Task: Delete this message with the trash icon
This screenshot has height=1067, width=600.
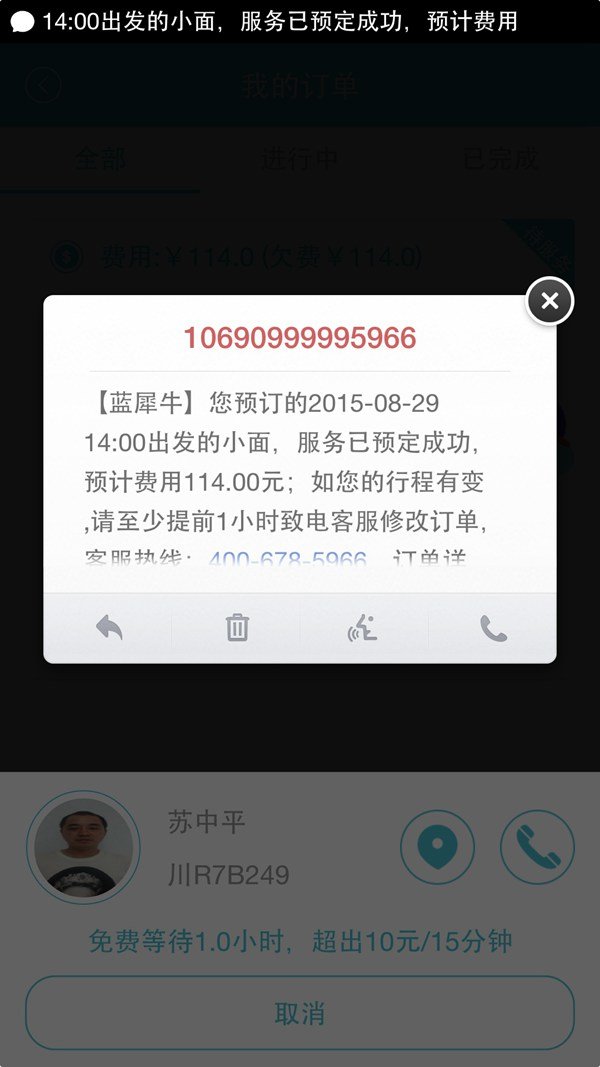Action: [x=237, y=628]
